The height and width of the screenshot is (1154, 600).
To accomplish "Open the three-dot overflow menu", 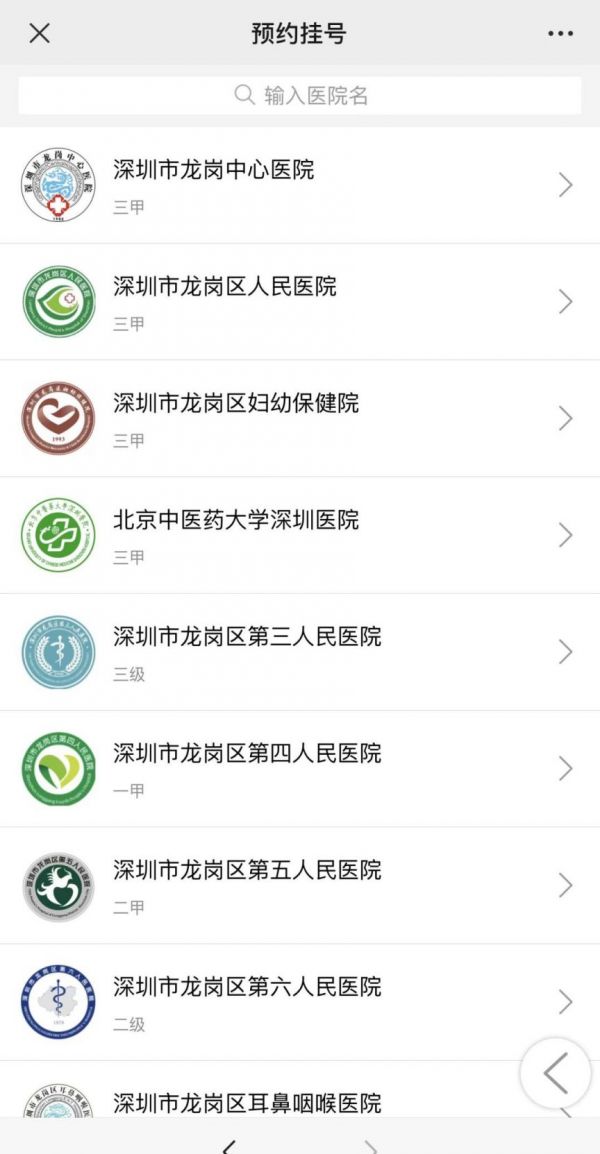I will point(560,33).
